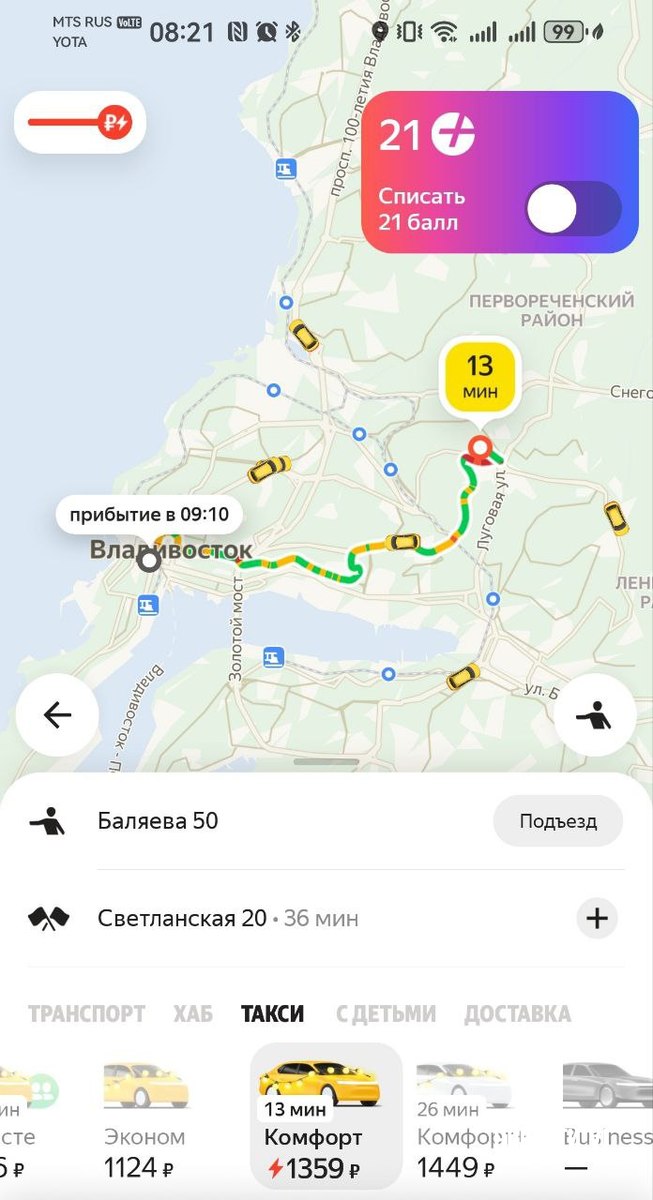Viewport: 653px width, 1200px height.
Task: Edit pickup address Баляева 50
Action: [x=158, y=822]
